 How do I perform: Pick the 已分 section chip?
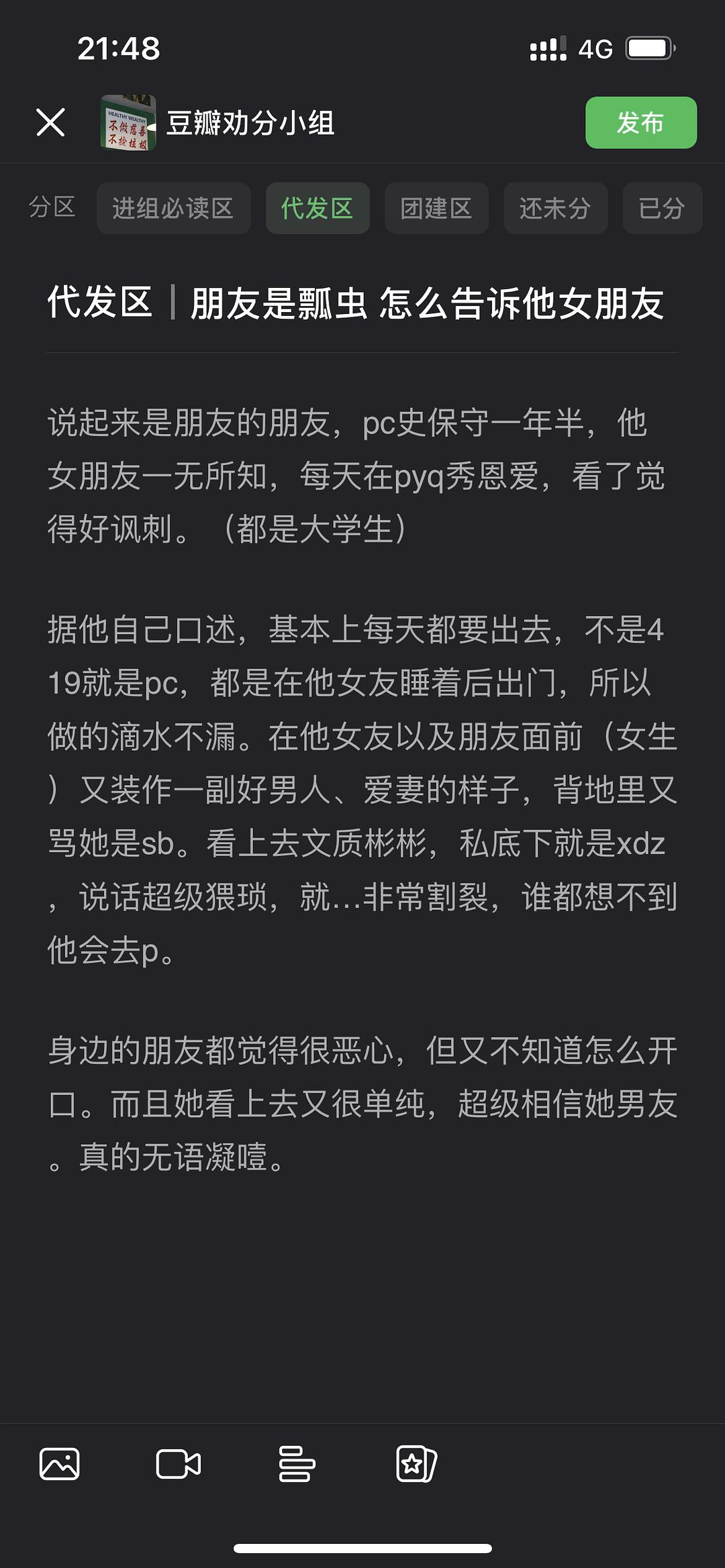coord(662,208)
